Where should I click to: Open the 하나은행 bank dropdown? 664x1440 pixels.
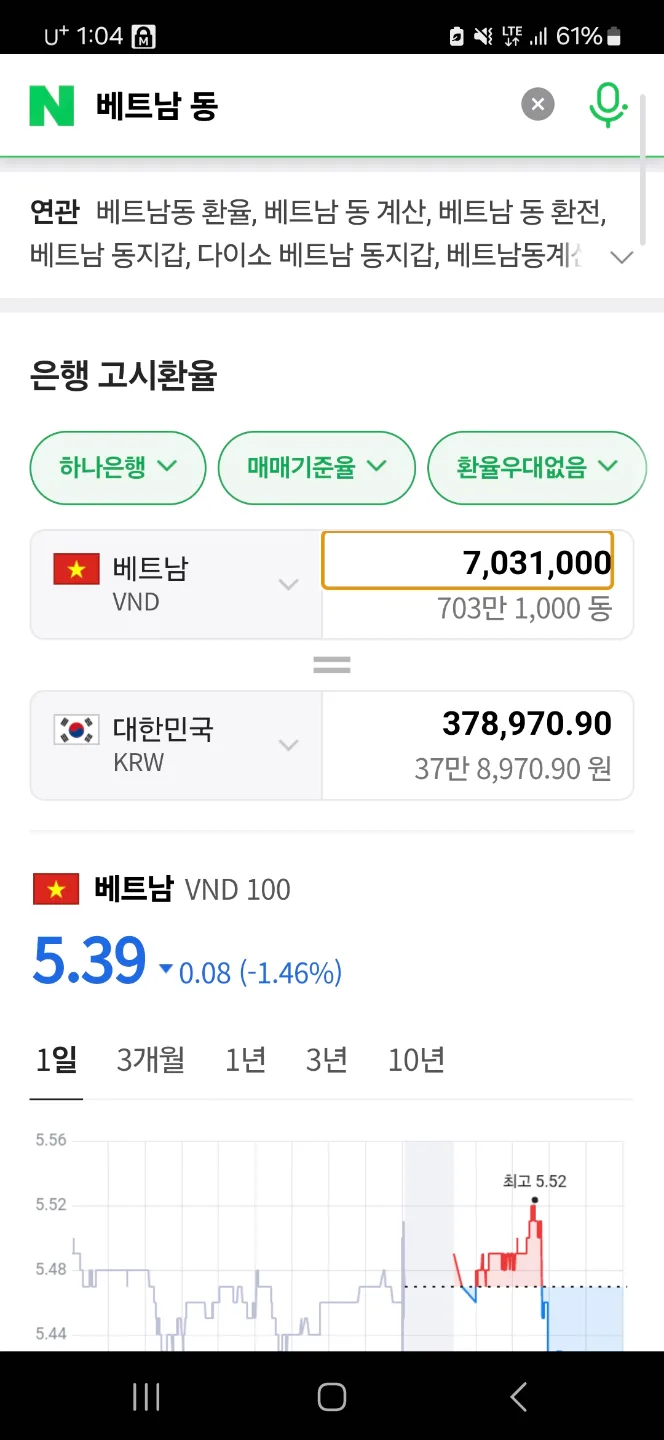[118, 467]
